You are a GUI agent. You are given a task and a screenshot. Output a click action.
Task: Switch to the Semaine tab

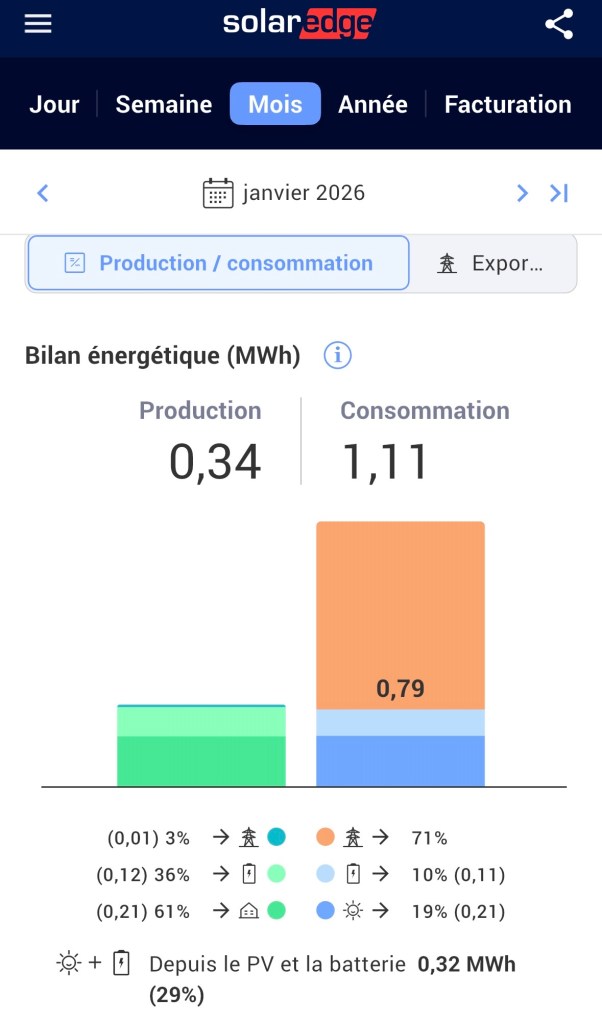tap(164, 104)
